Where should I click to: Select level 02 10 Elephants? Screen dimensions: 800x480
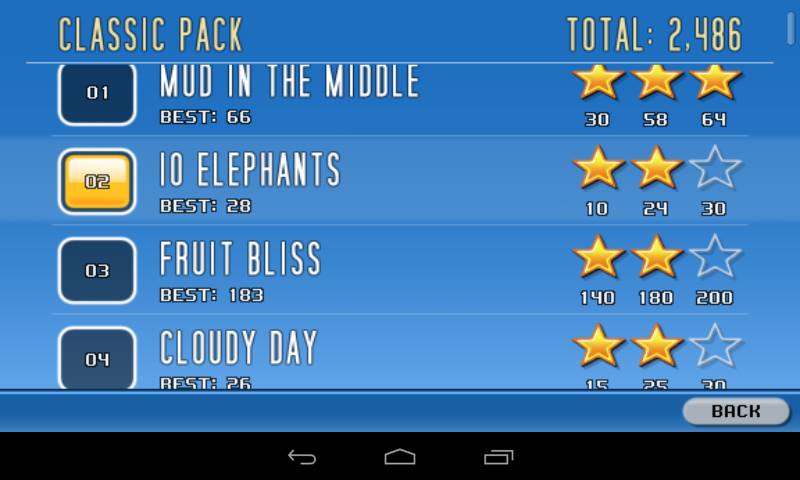click(97, 181)
